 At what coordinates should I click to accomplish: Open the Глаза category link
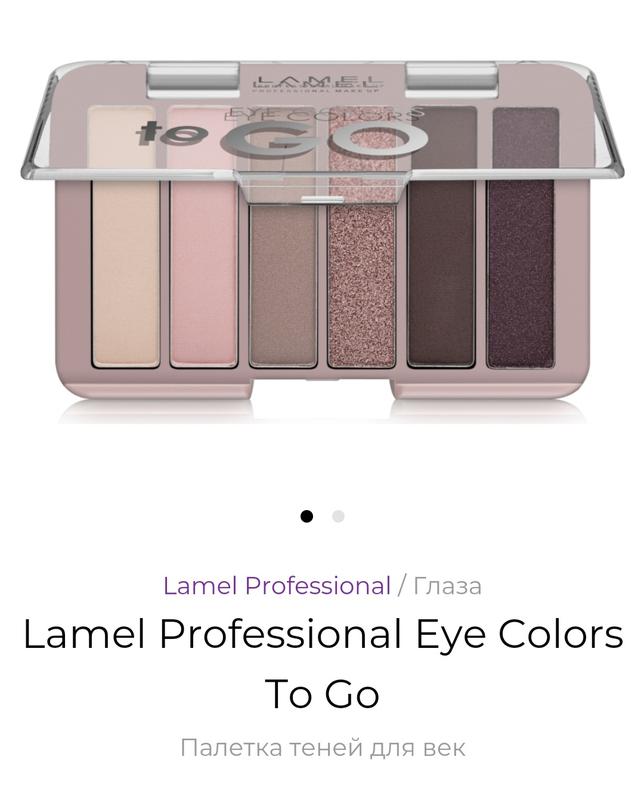pos(447,586)
